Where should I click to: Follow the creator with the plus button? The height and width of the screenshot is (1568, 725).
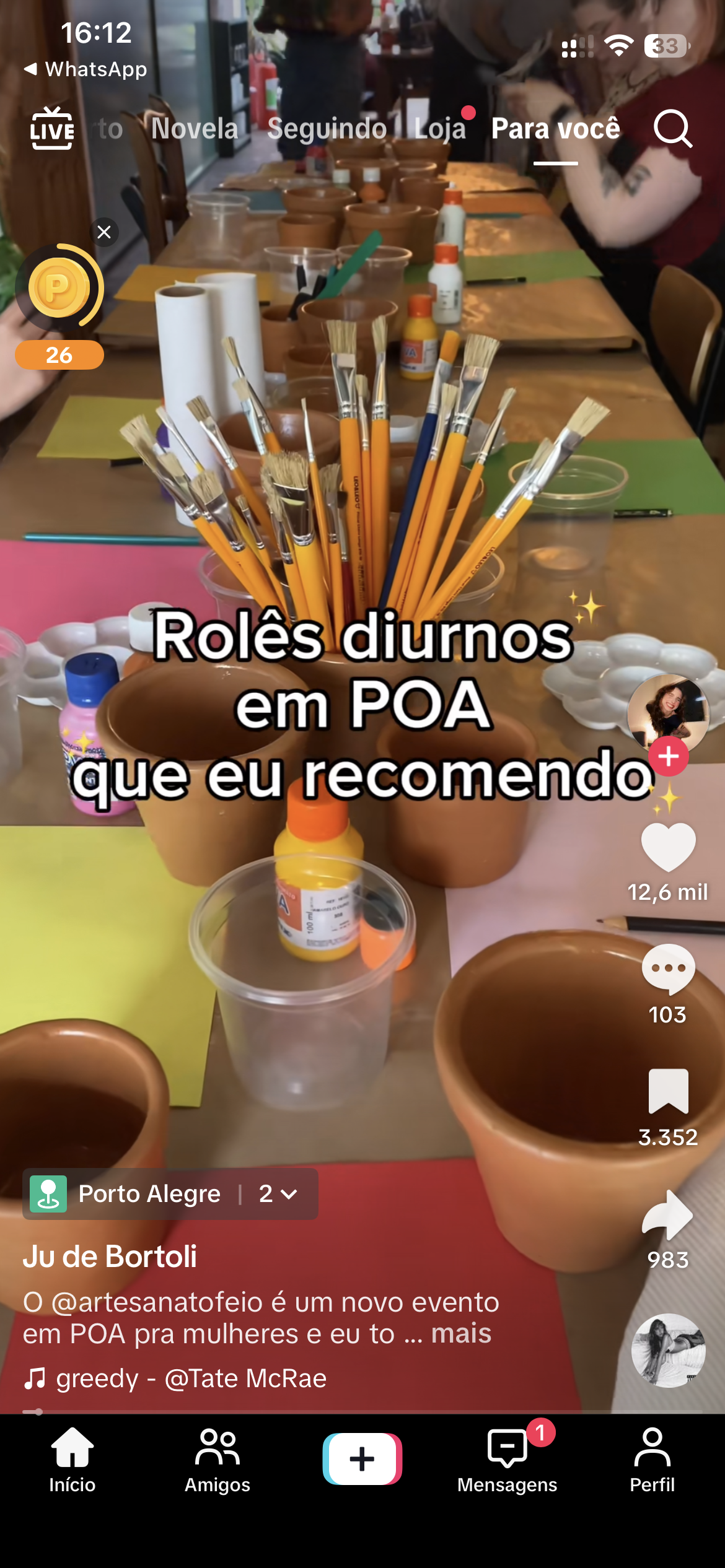tap(668, 756)
